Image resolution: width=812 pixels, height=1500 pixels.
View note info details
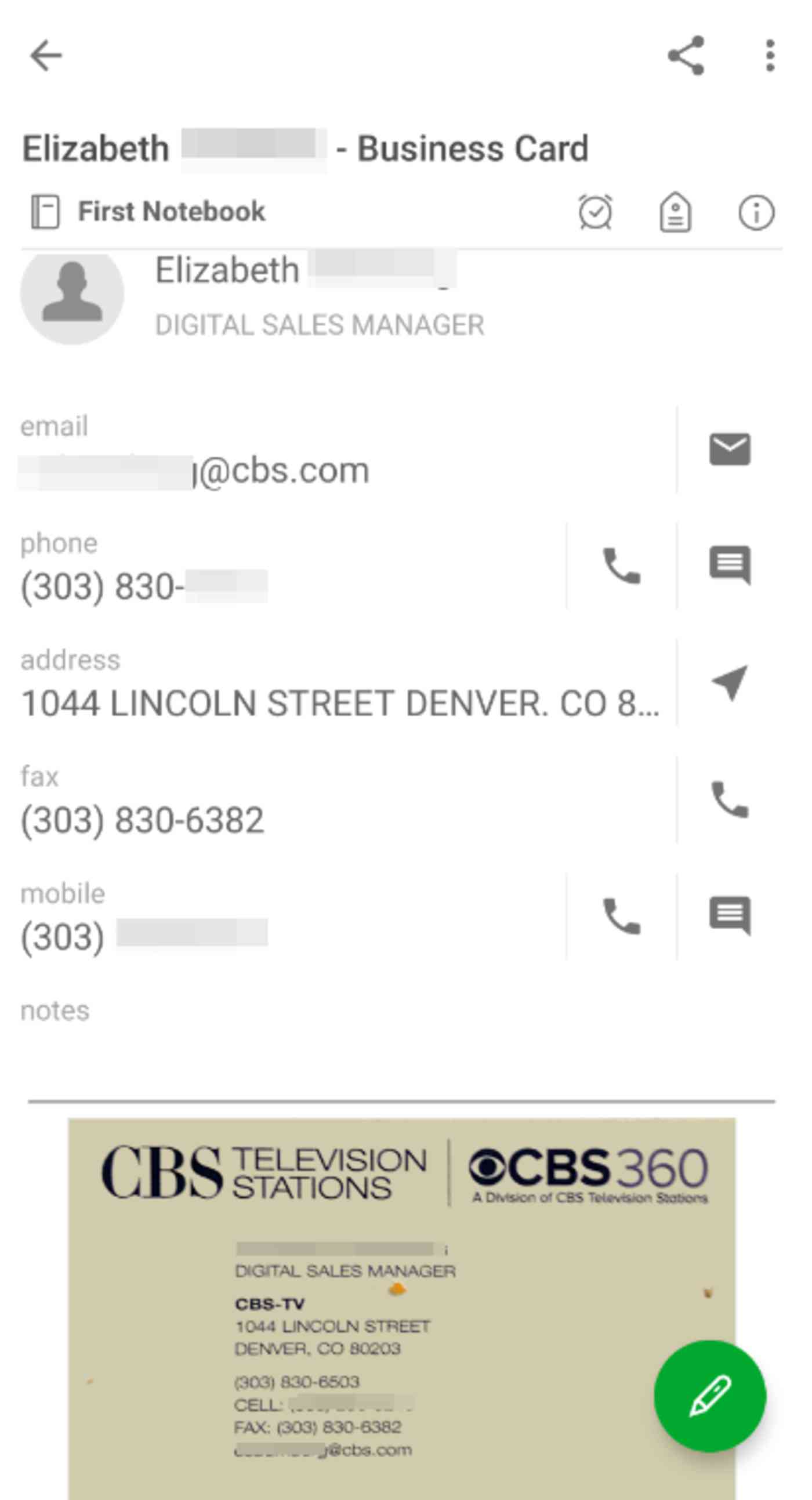756,212
